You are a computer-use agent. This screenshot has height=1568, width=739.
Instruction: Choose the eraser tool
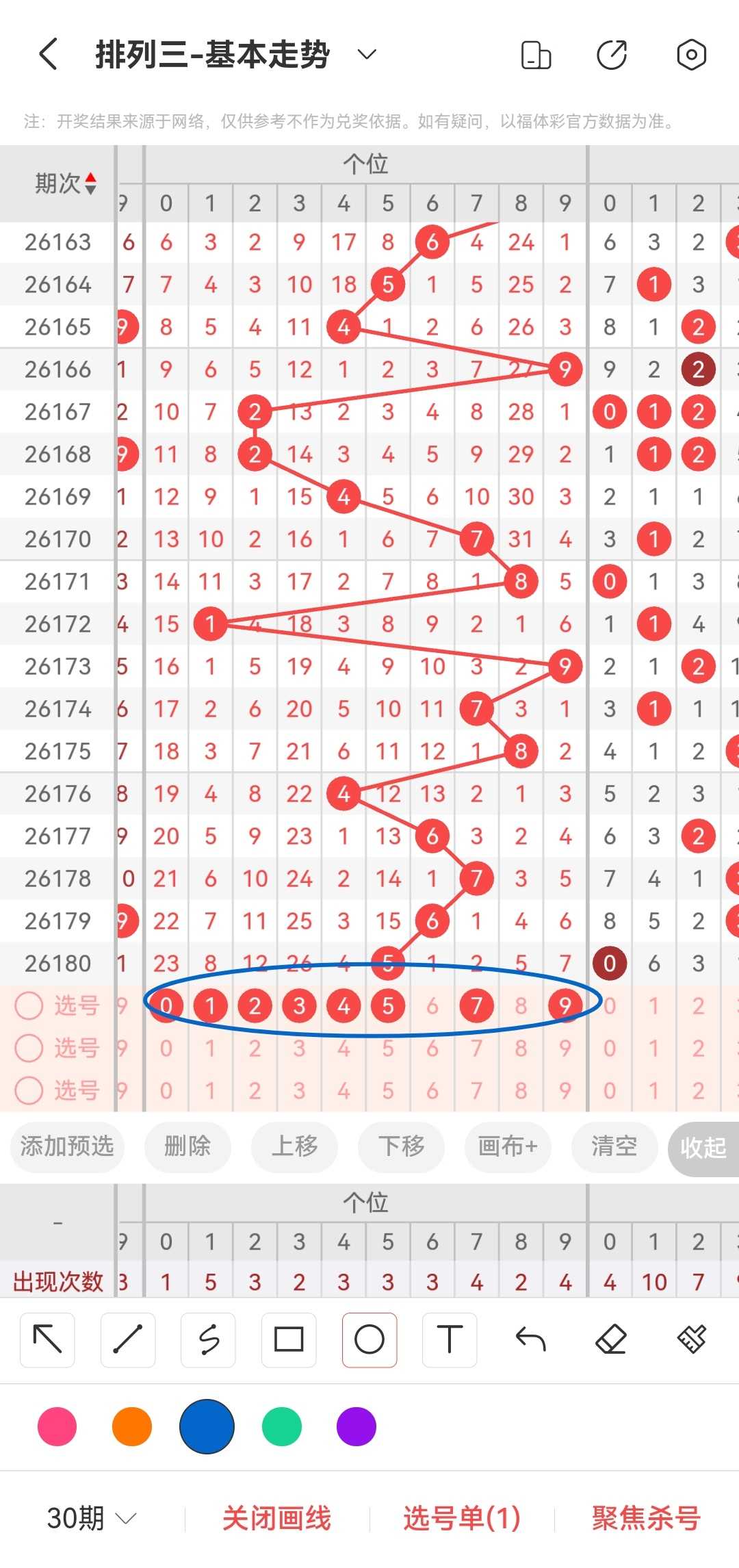click(611, 1340)
